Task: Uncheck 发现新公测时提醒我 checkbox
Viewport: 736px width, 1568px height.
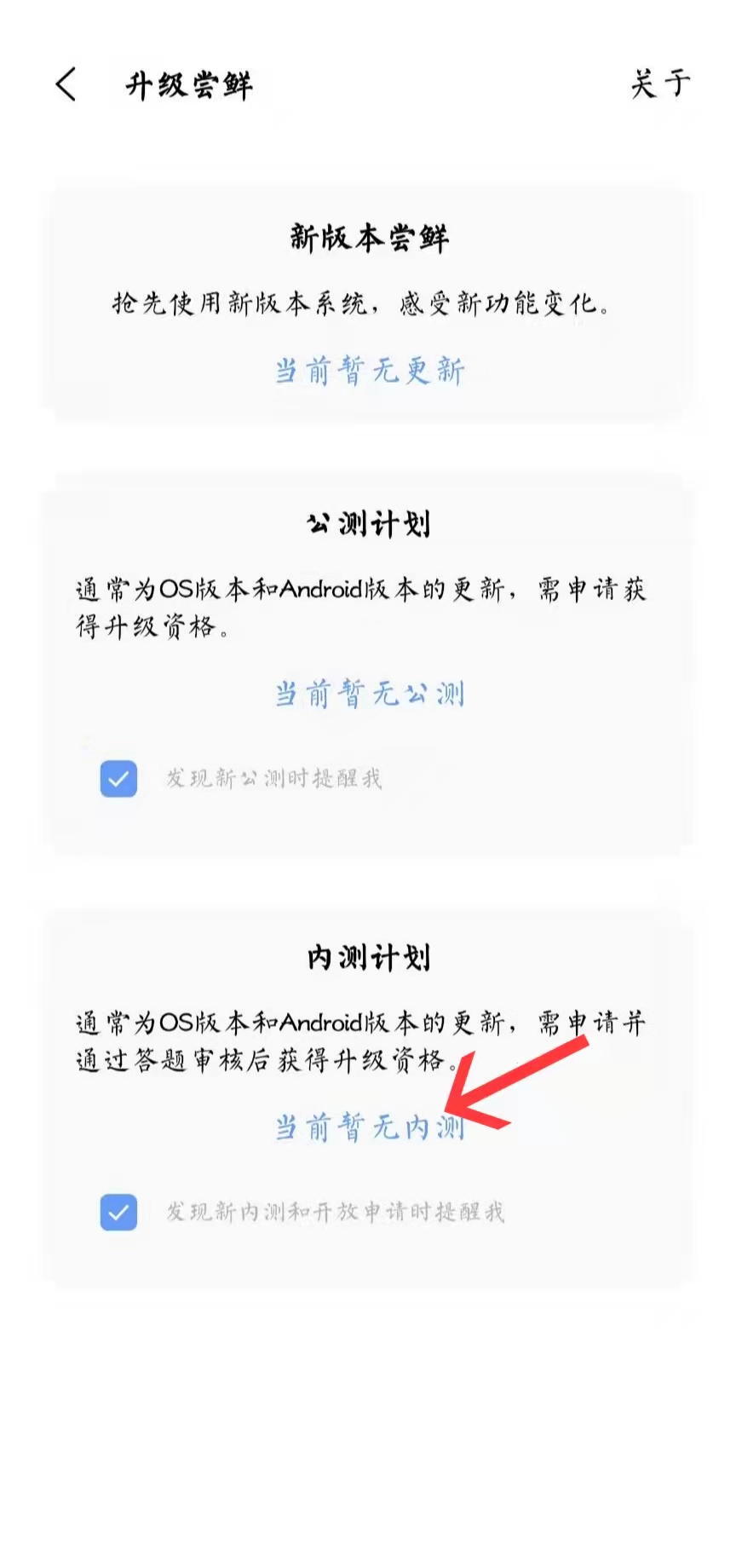Action: (118, 778)
